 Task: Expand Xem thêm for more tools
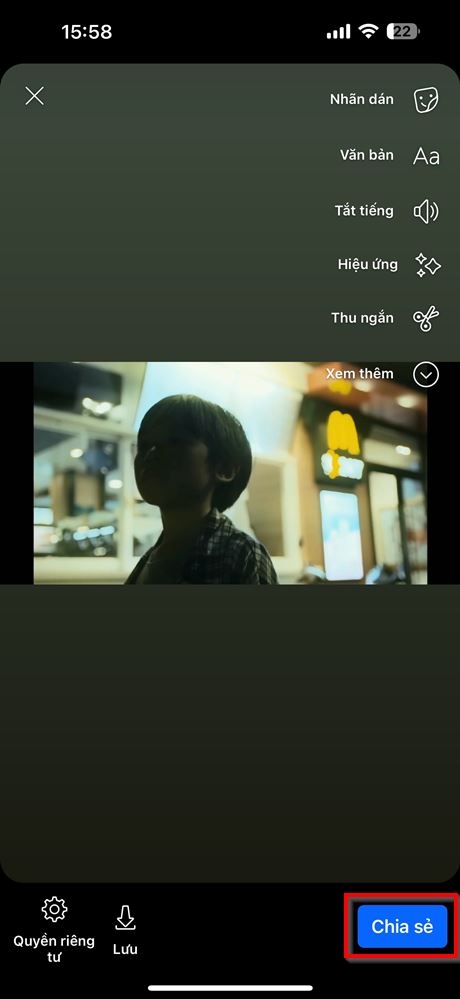(382, 374)
